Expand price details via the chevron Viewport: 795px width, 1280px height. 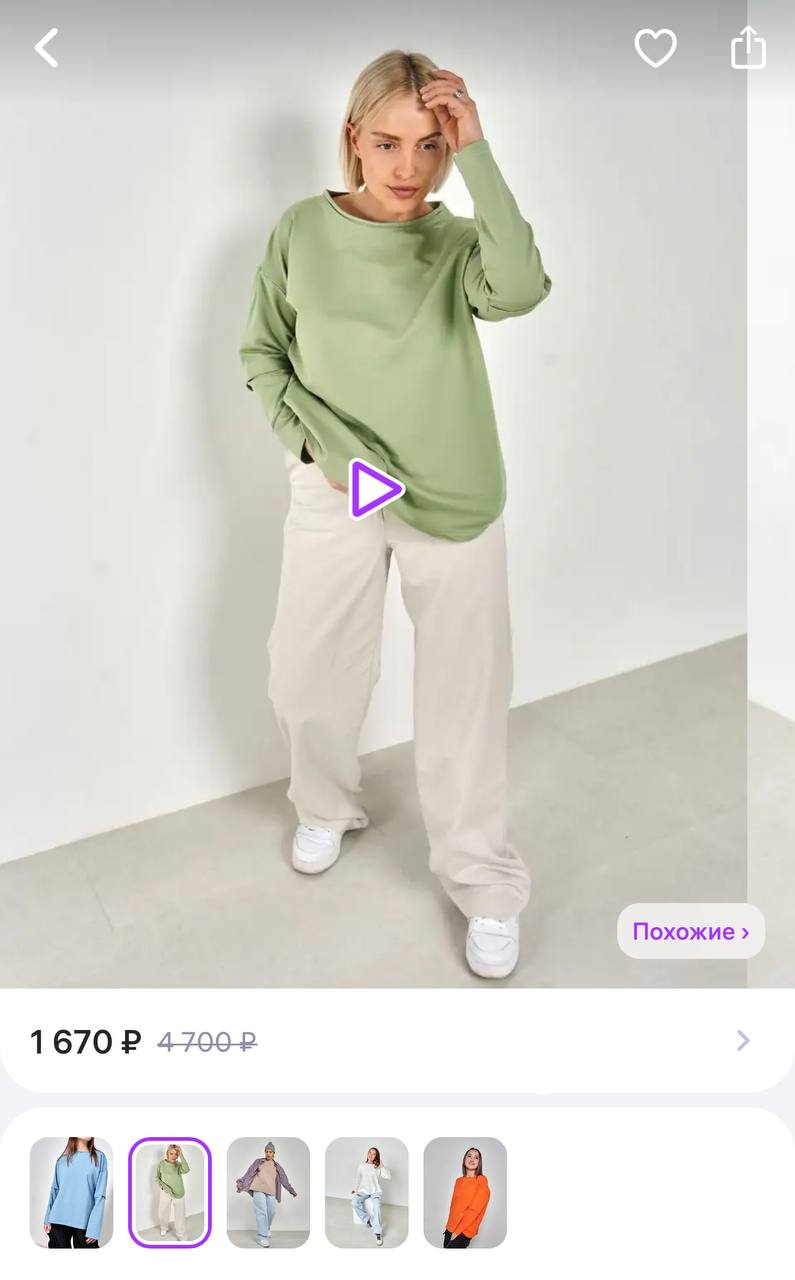tap(743, 1041)
